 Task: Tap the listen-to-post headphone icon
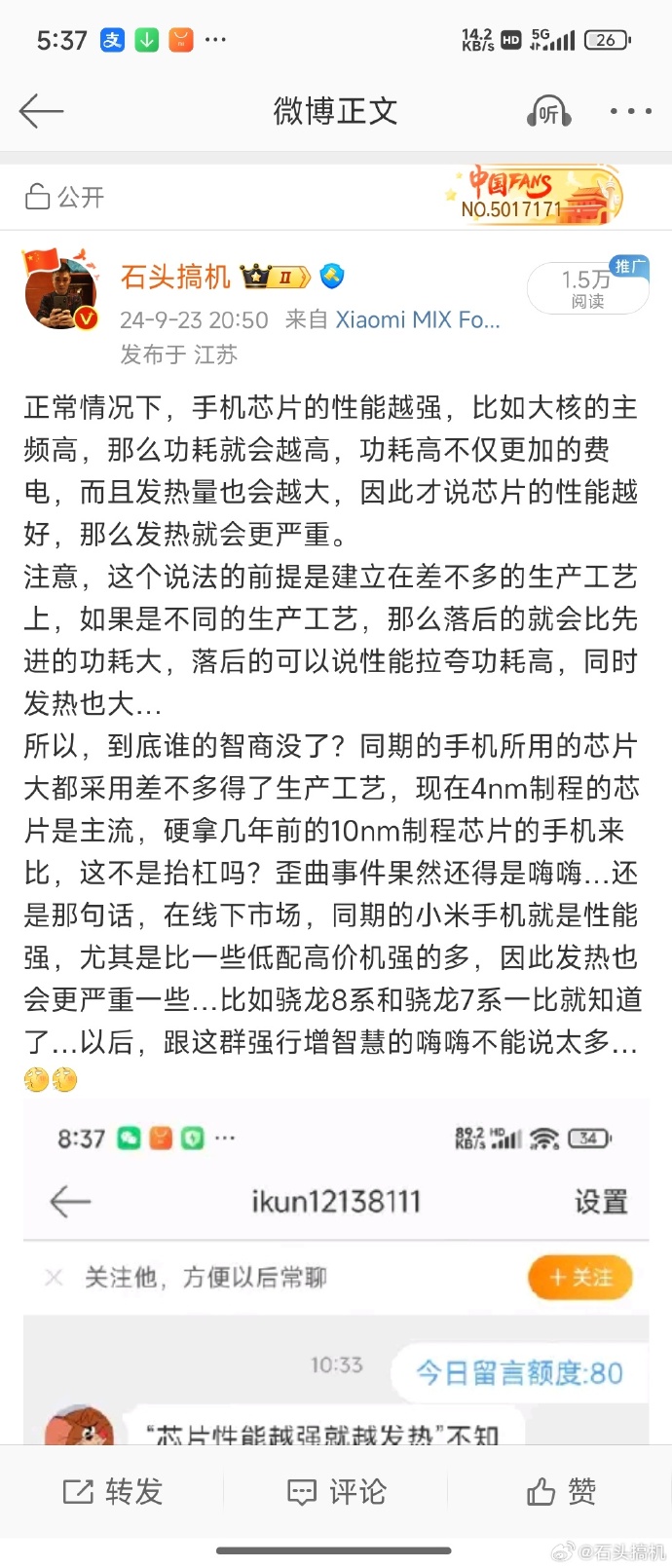point(548,112)
